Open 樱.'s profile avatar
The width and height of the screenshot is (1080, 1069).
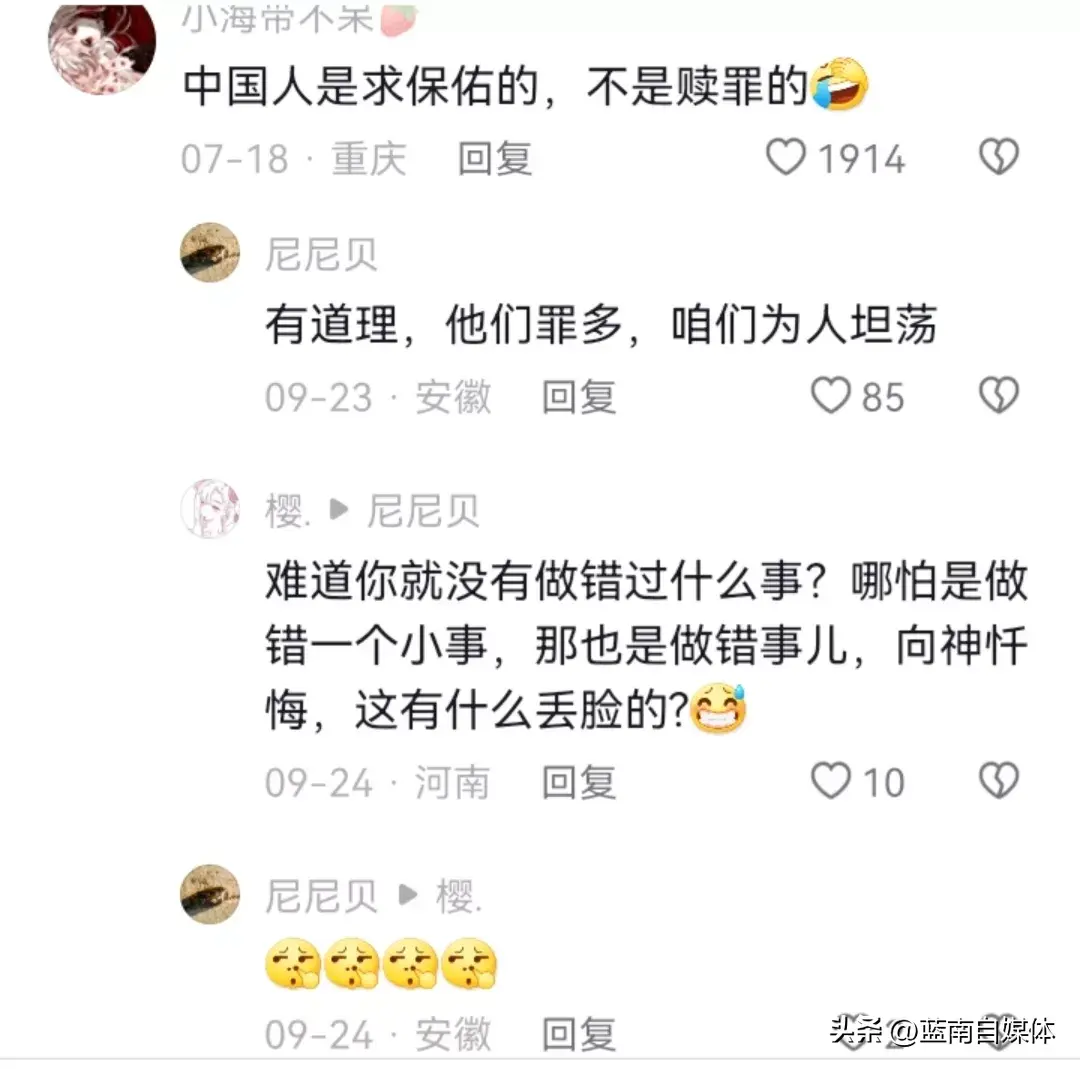[x=210, y=509]
